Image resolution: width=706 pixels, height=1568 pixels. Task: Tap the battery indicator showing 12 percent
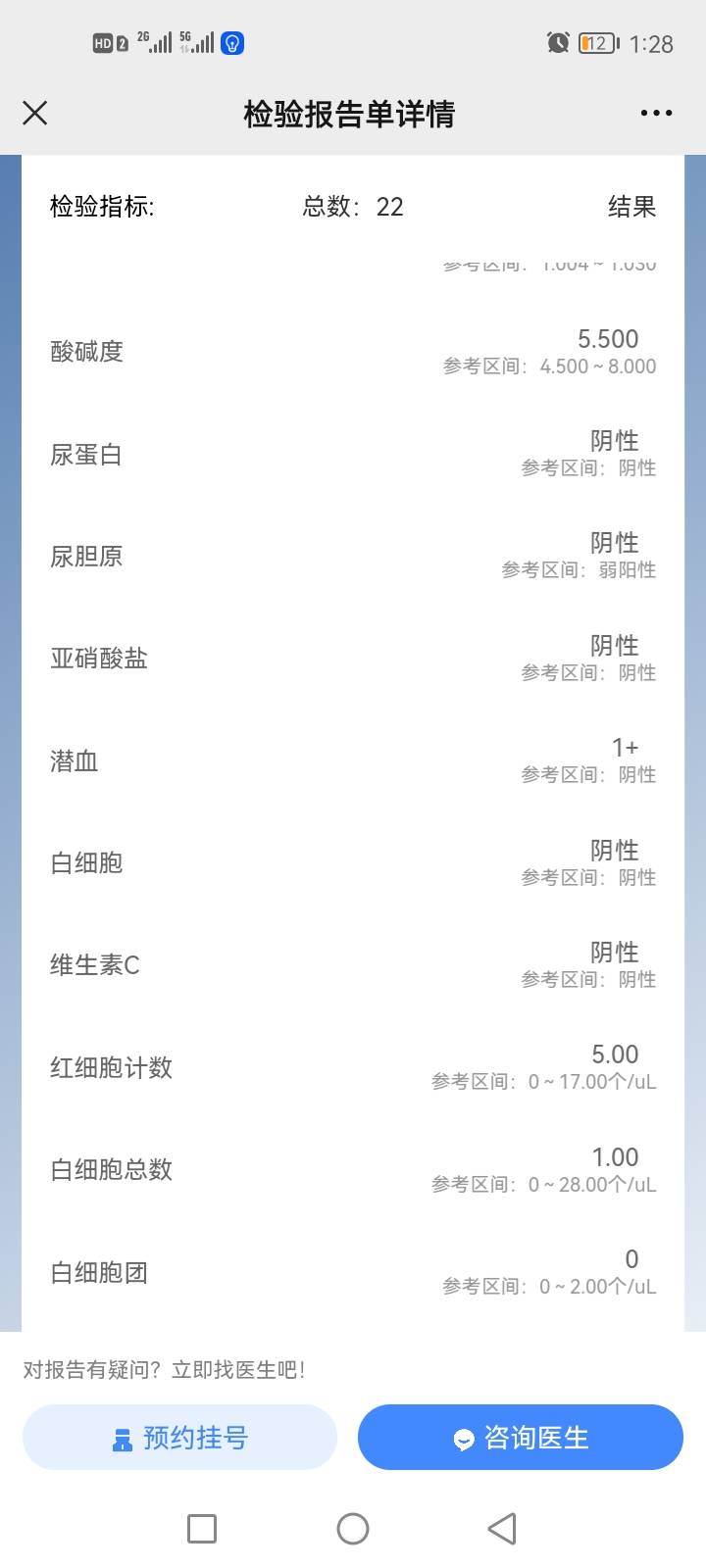coord(598,42)
